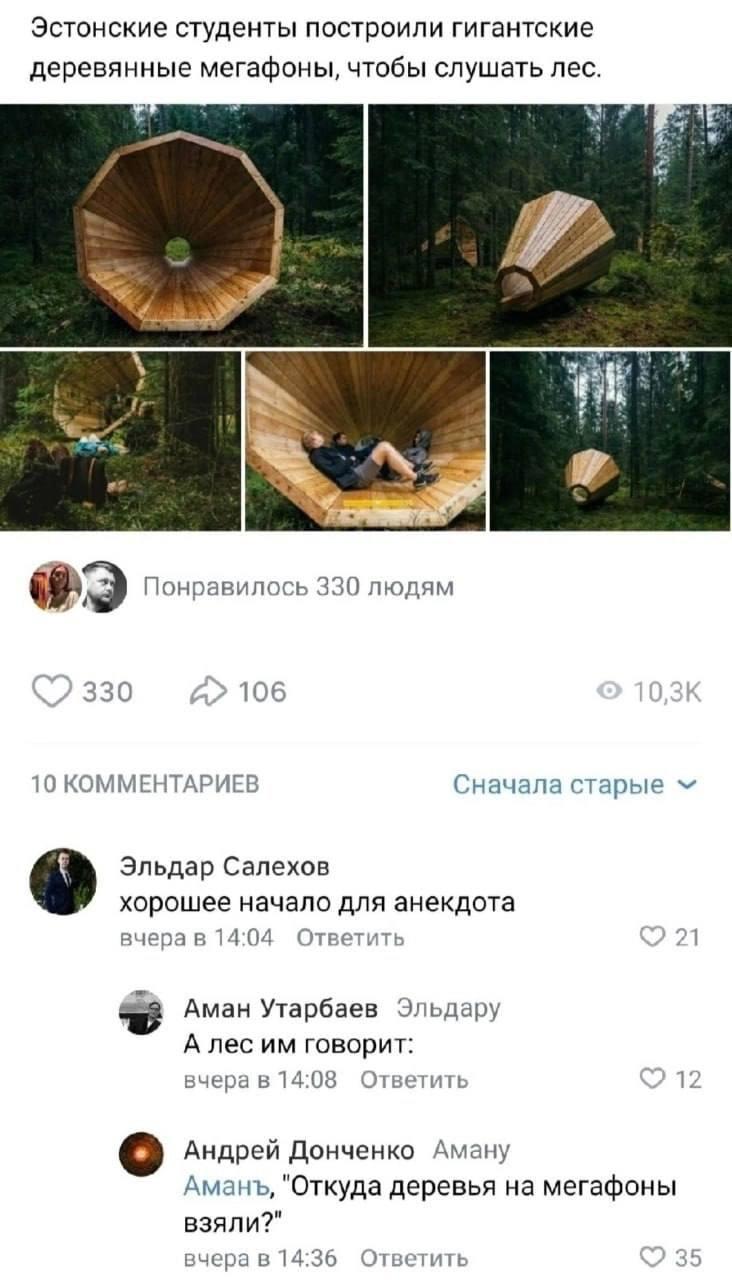Reply to Андрей Донченко's comment

(x=413, y=1257)
